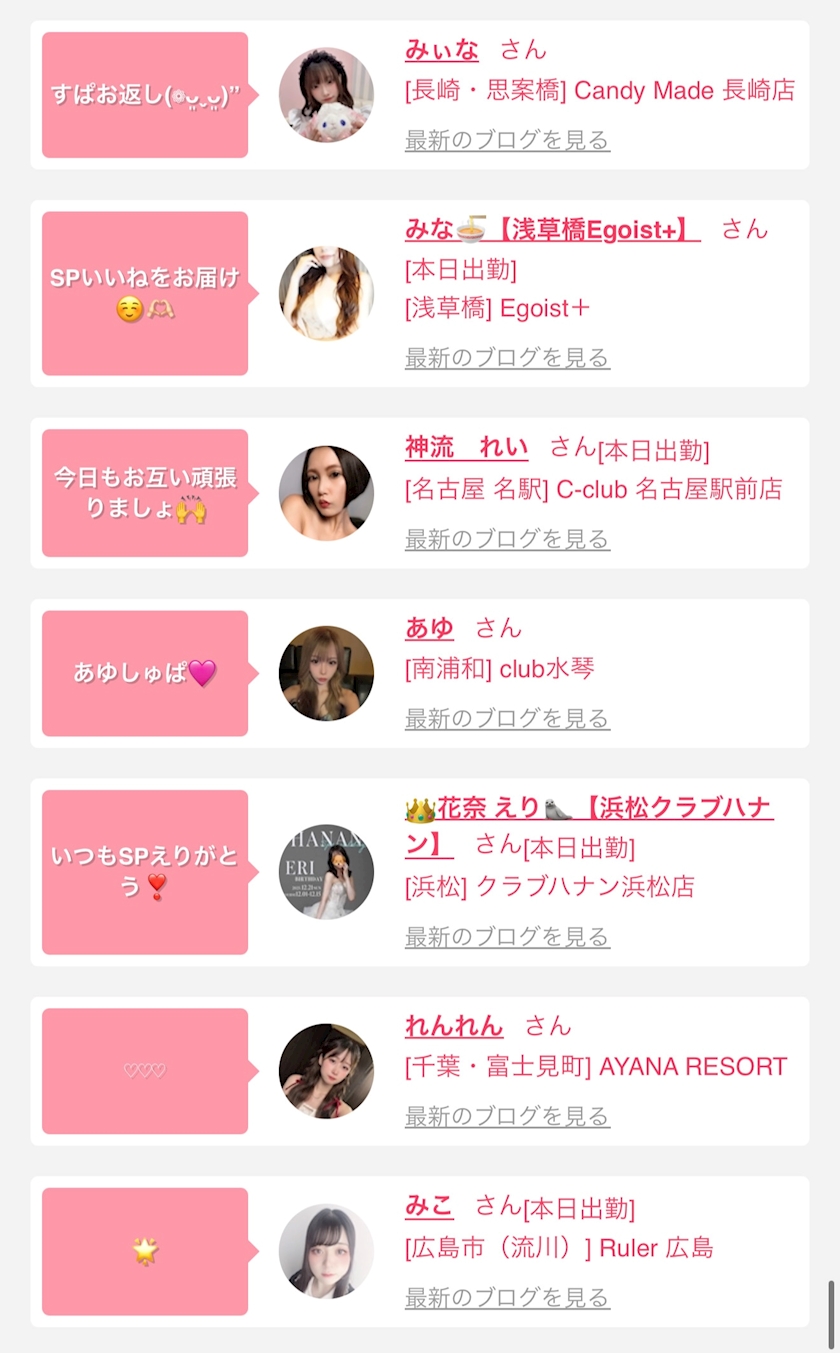The image size is (840, 1353).
Task: Tap れんれん's round profile photo
Action: click(326, 1071)
